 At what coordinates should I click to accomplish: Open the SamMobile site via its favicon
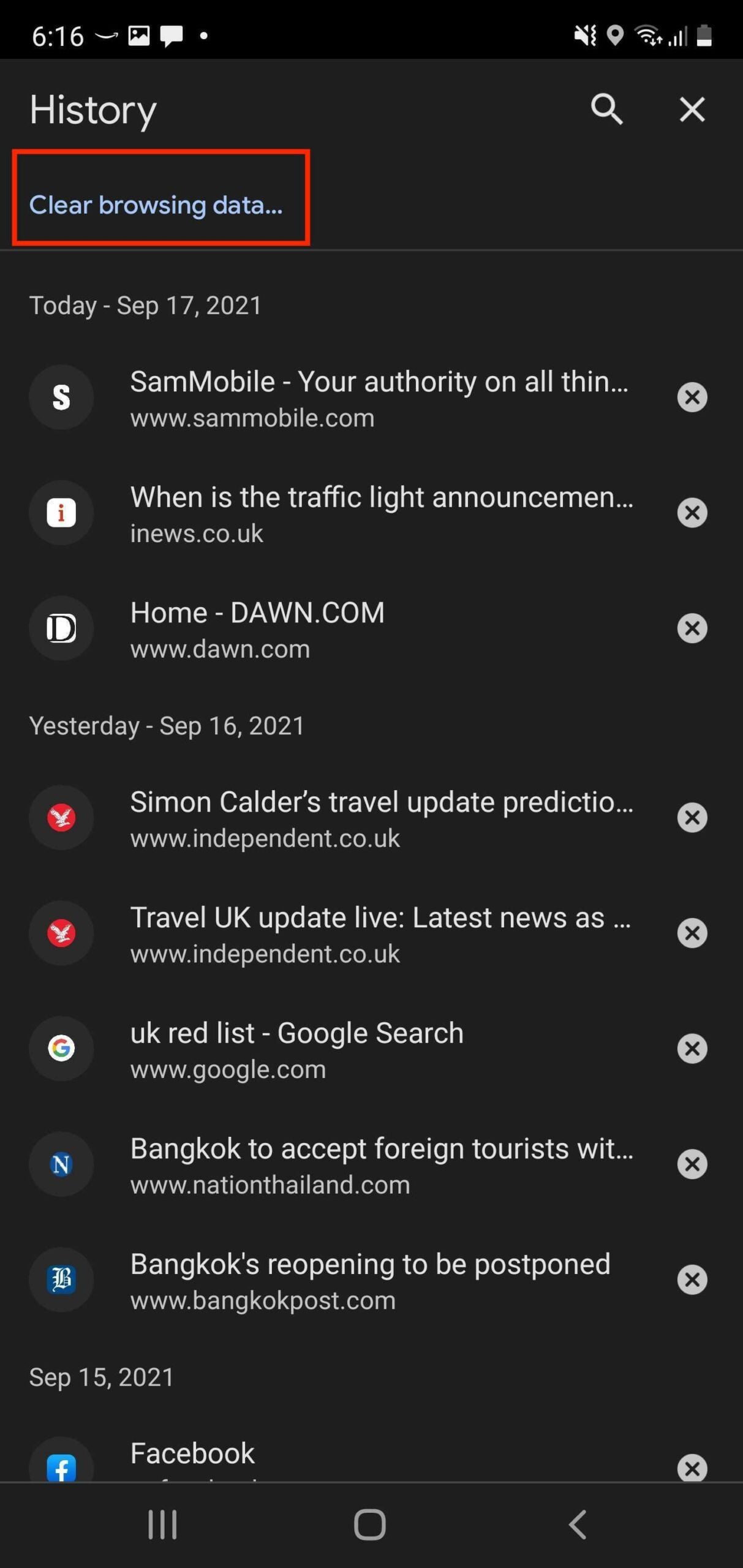tap(61, 397)
